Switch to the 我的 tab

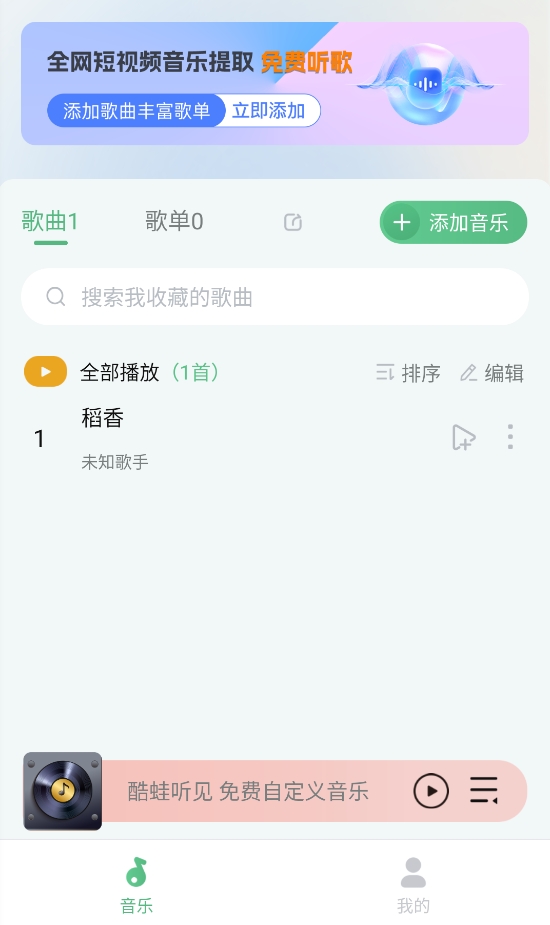pos(413,885)
